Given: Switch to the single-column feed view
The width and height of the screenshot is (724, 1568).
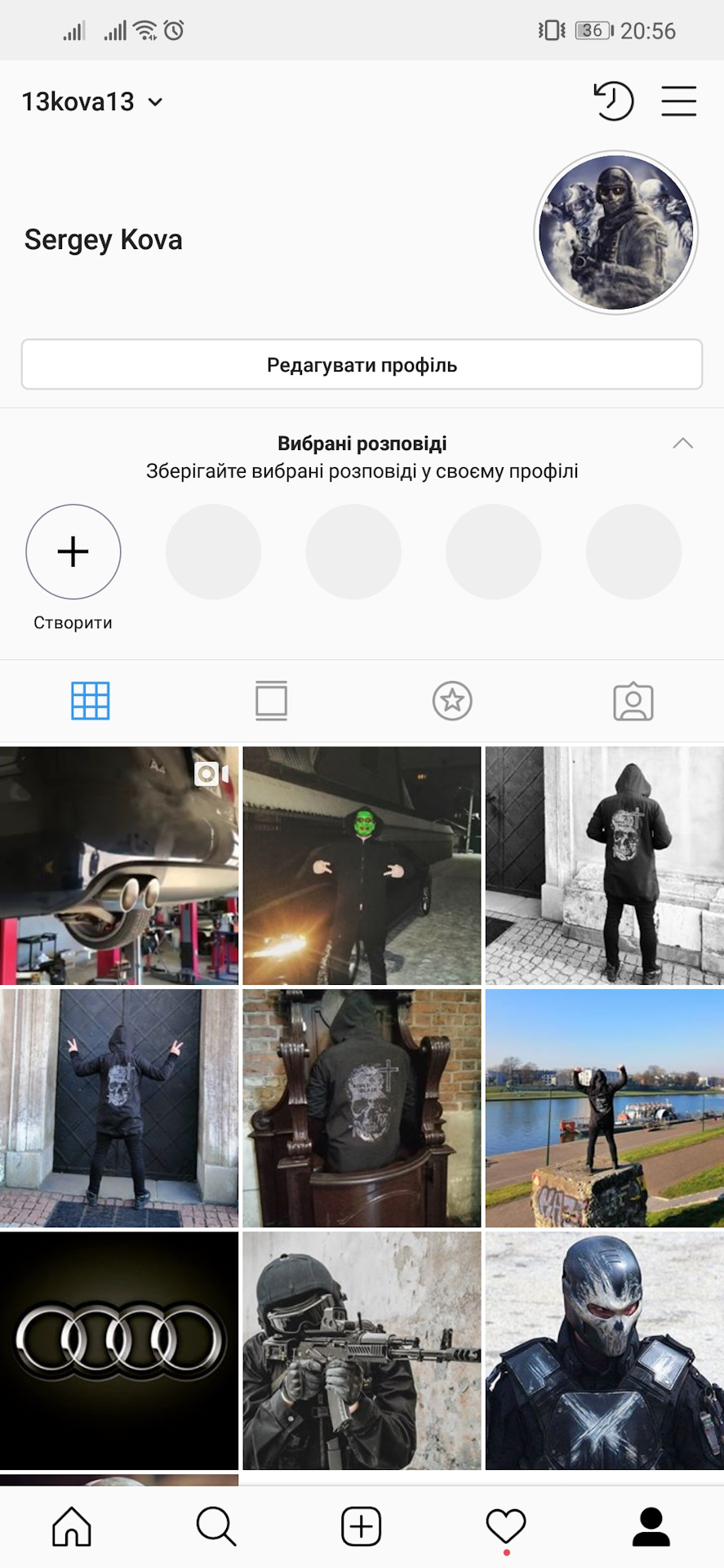Looking at the screenshot, I should click(271, 701).
